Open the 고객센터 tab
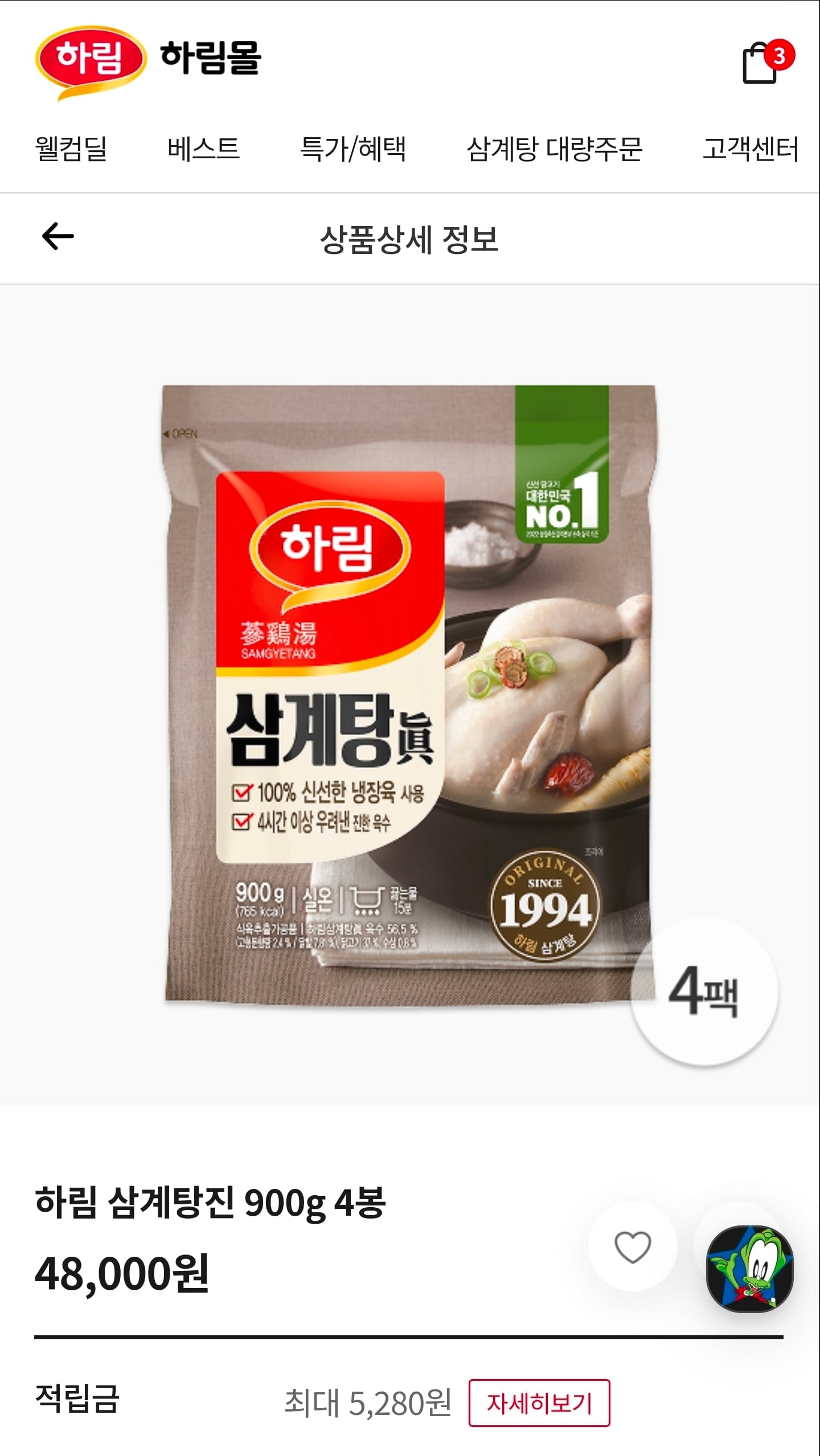 [751, 149]
